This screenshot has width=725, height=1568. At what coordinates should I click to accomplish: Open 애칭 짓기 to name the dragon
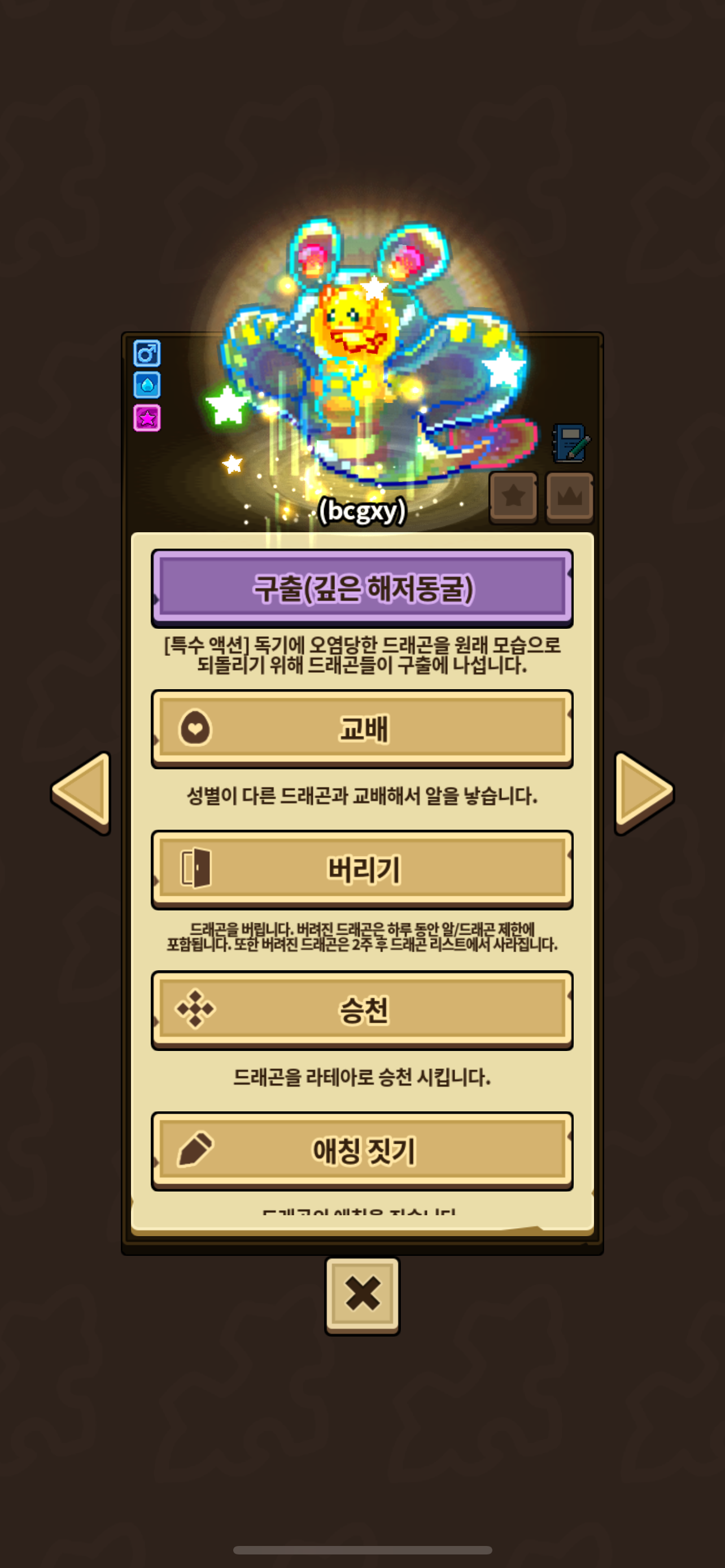(362, 1150)
